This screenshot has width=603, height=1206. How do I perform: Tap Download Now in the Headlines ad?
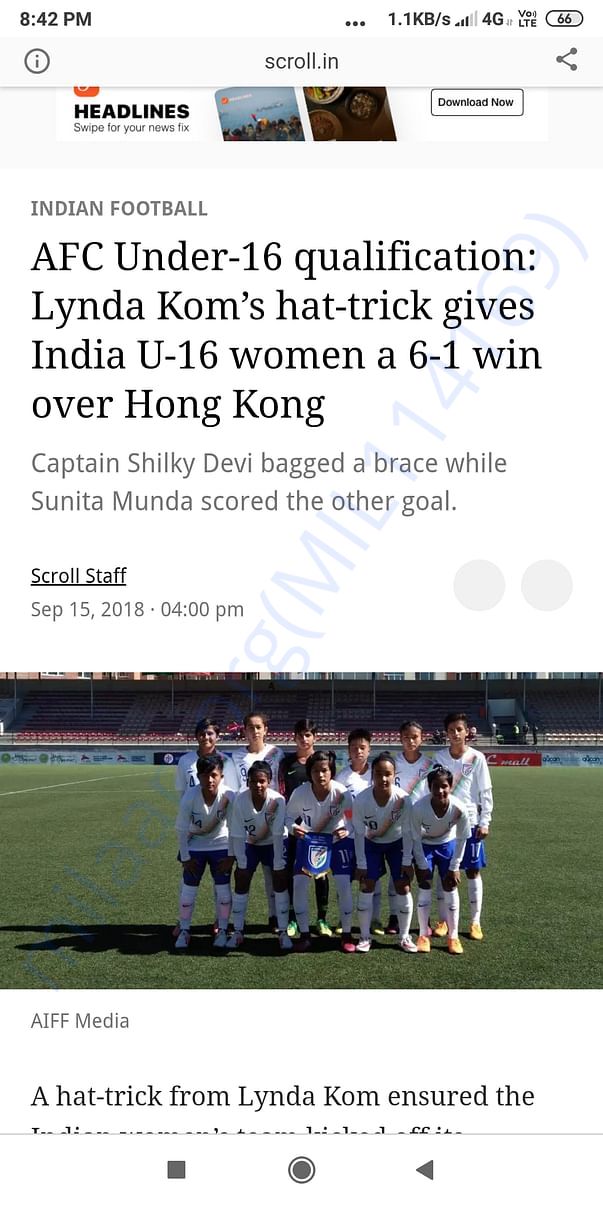[x=477, y=102]
